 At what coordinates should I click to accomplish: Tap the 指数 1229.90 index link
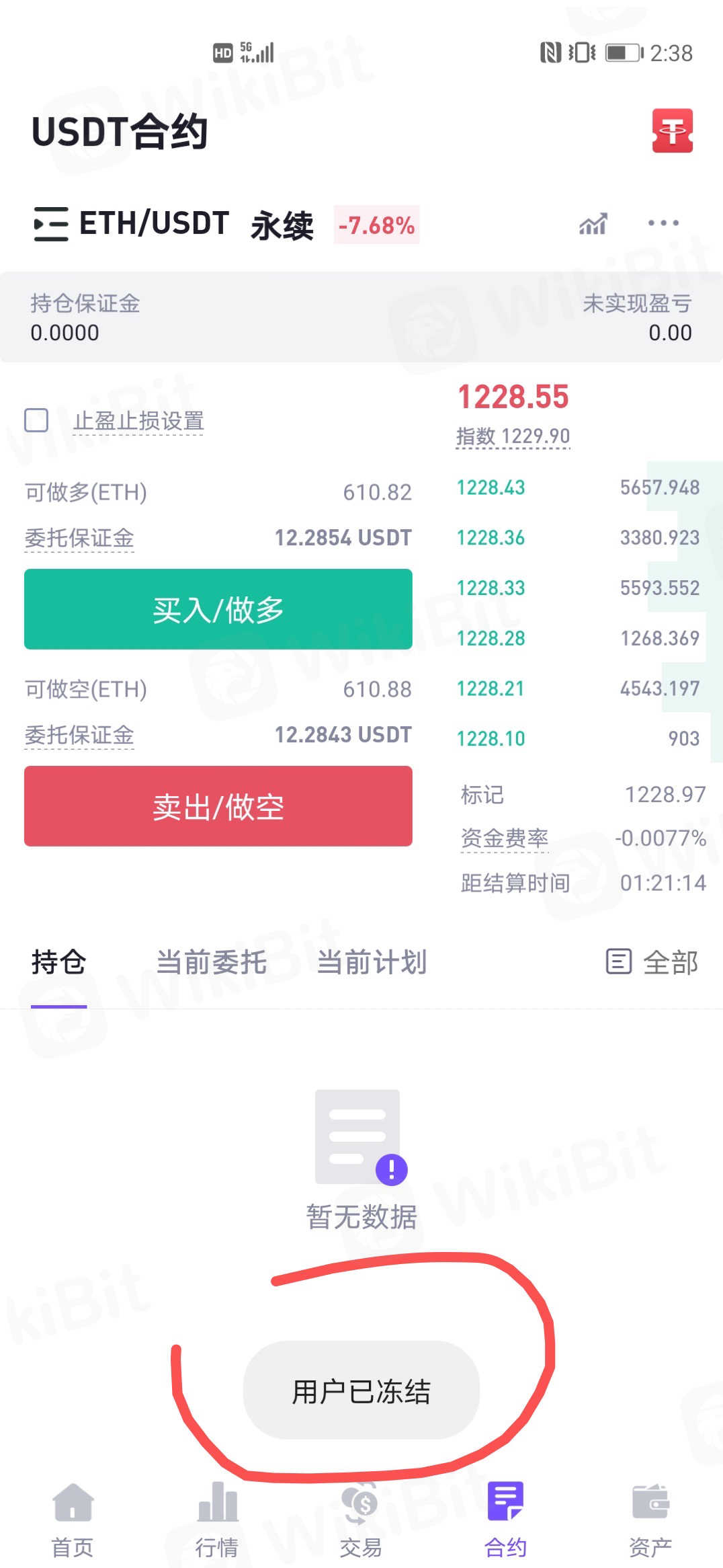[513, 436]
